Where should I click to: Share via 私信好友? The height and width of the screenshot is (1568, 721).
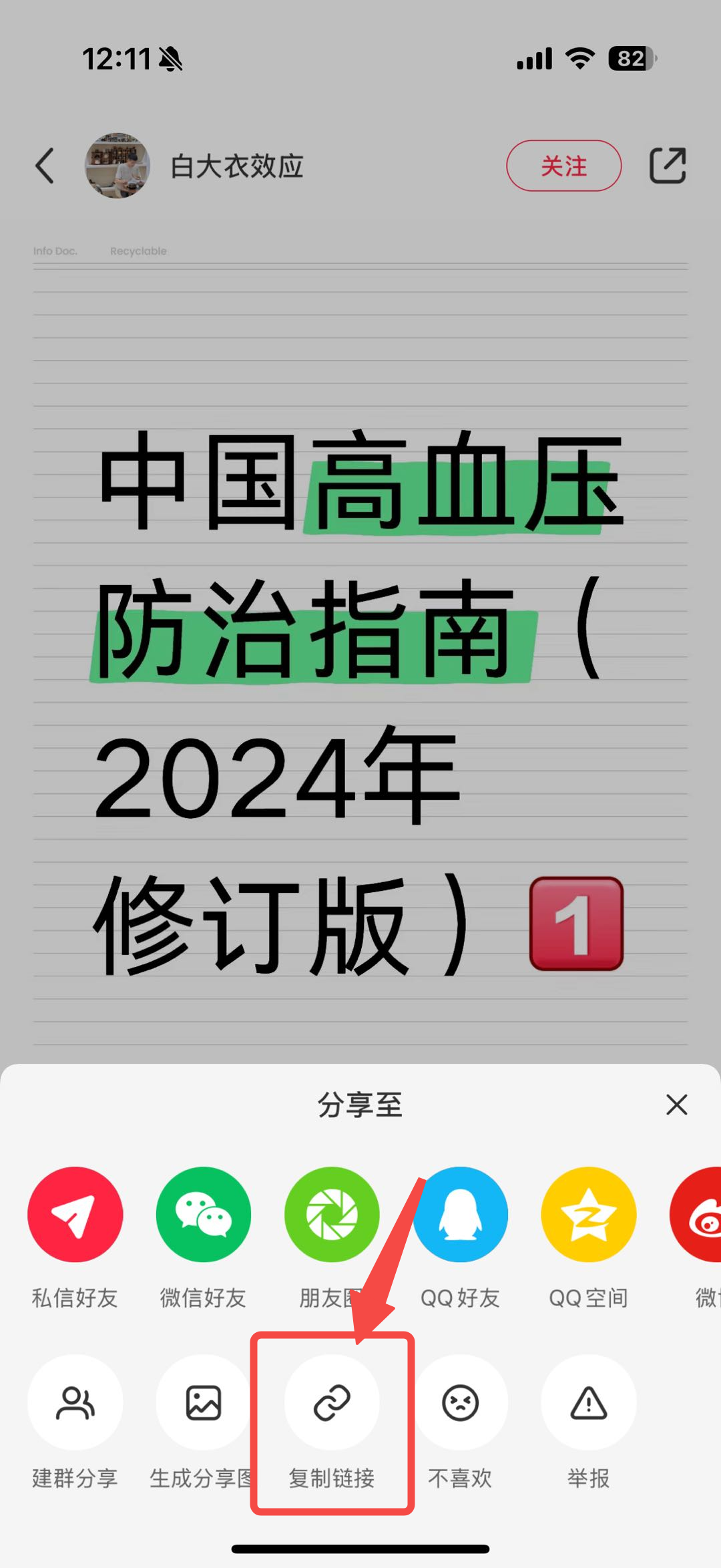point(75,1214)
